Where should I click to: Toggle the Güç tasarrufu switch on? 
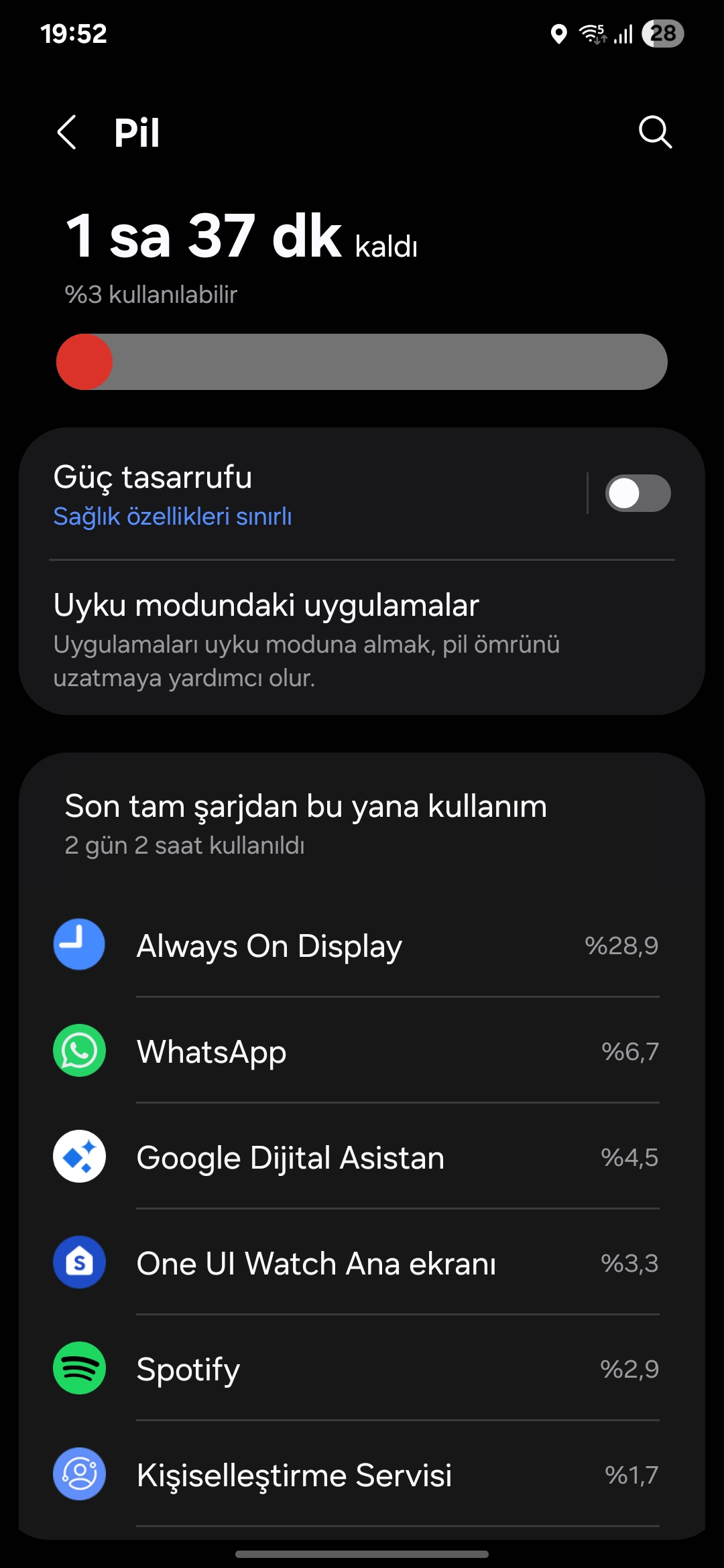pyautogui.click(x=637, y=494)
